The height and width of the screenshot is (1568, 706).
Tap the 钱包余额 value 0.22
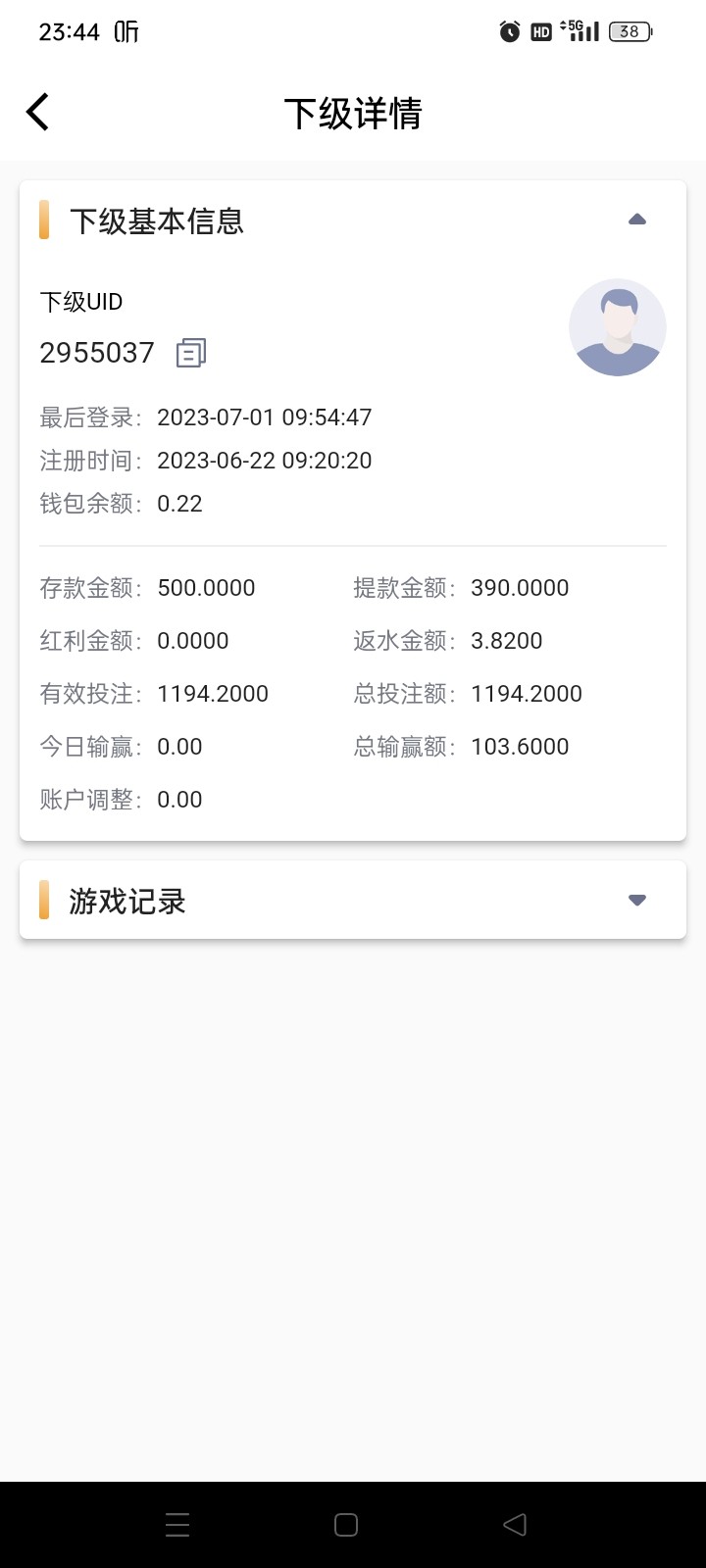181,503
